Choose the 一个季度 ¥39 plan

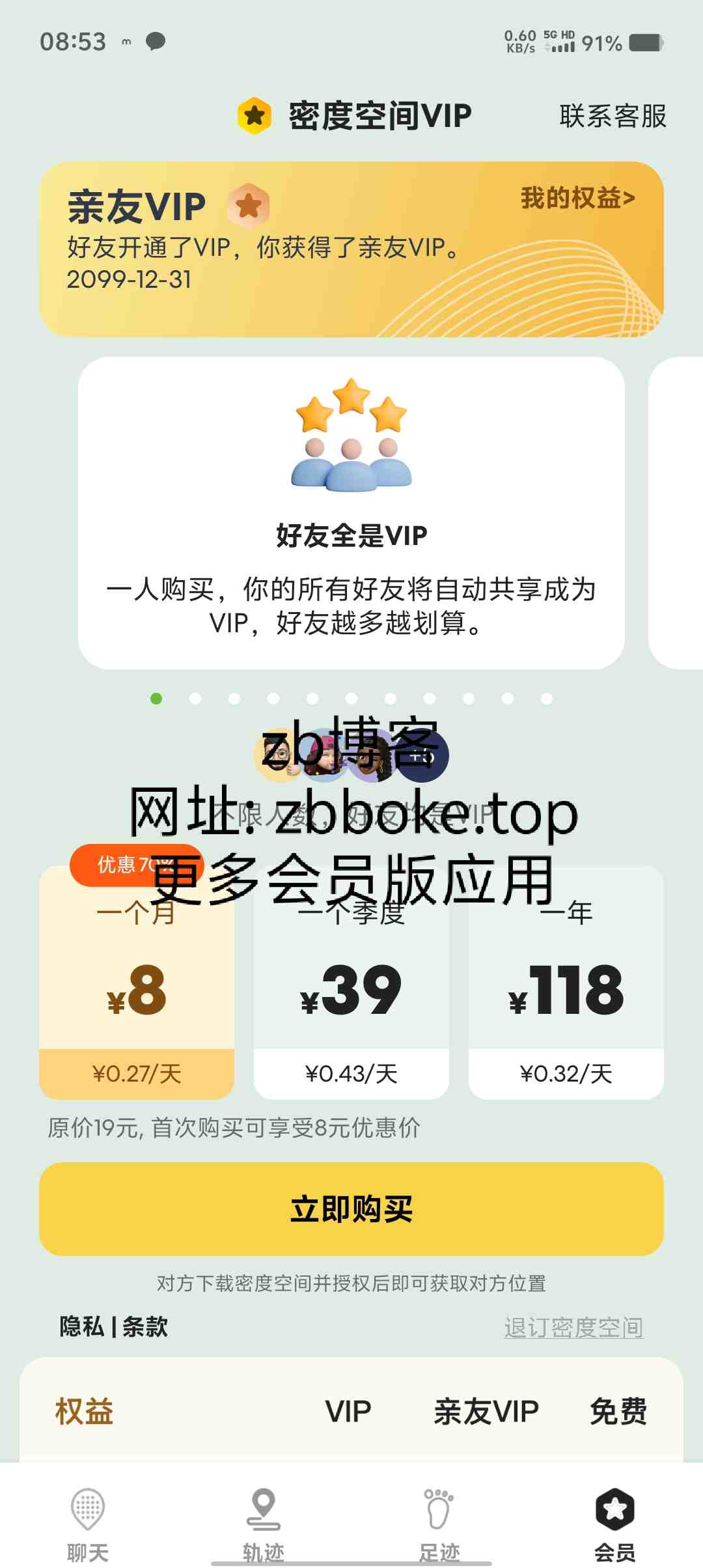[x=351, y=983]
